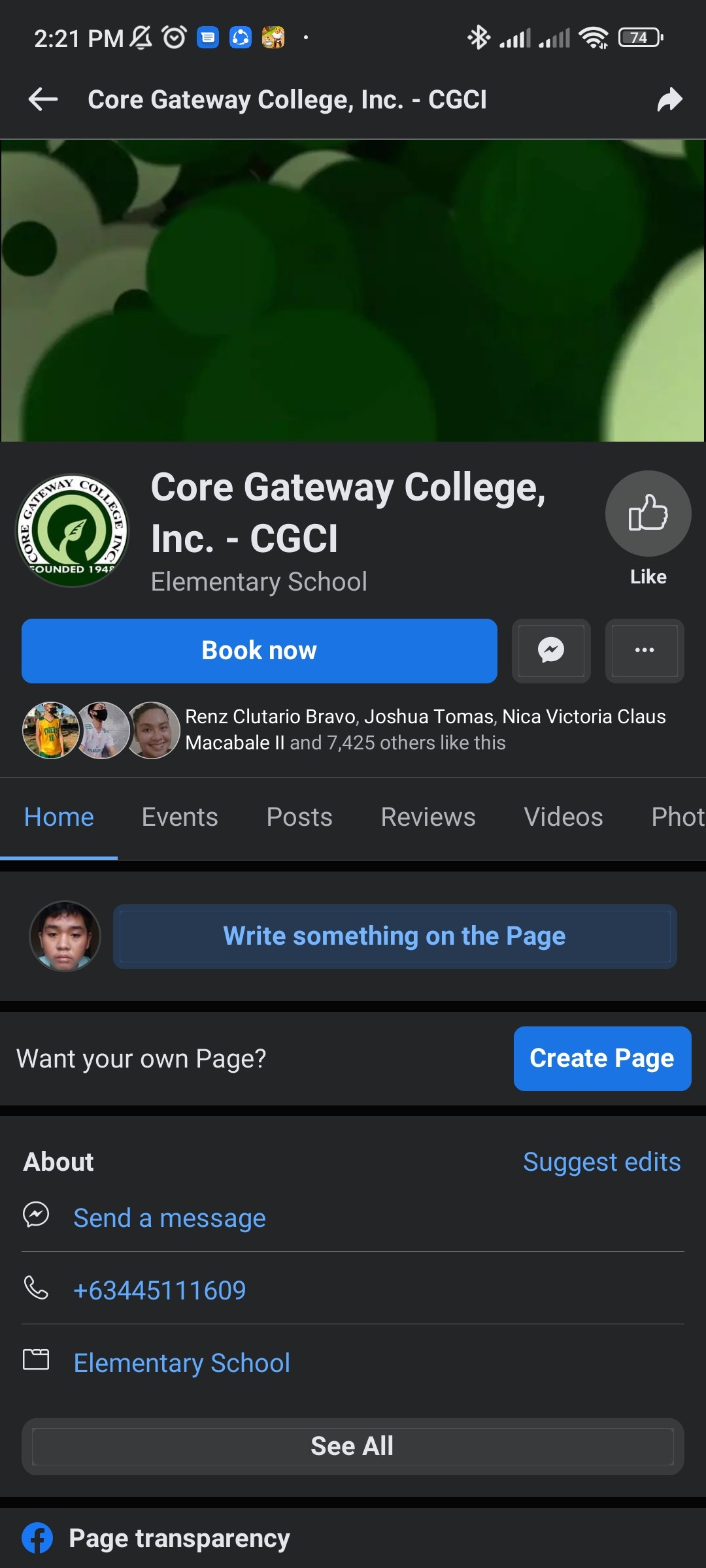Select the Home tab
The height and width of the screenshot is (1568, 706).
click(x=59, y=817)
